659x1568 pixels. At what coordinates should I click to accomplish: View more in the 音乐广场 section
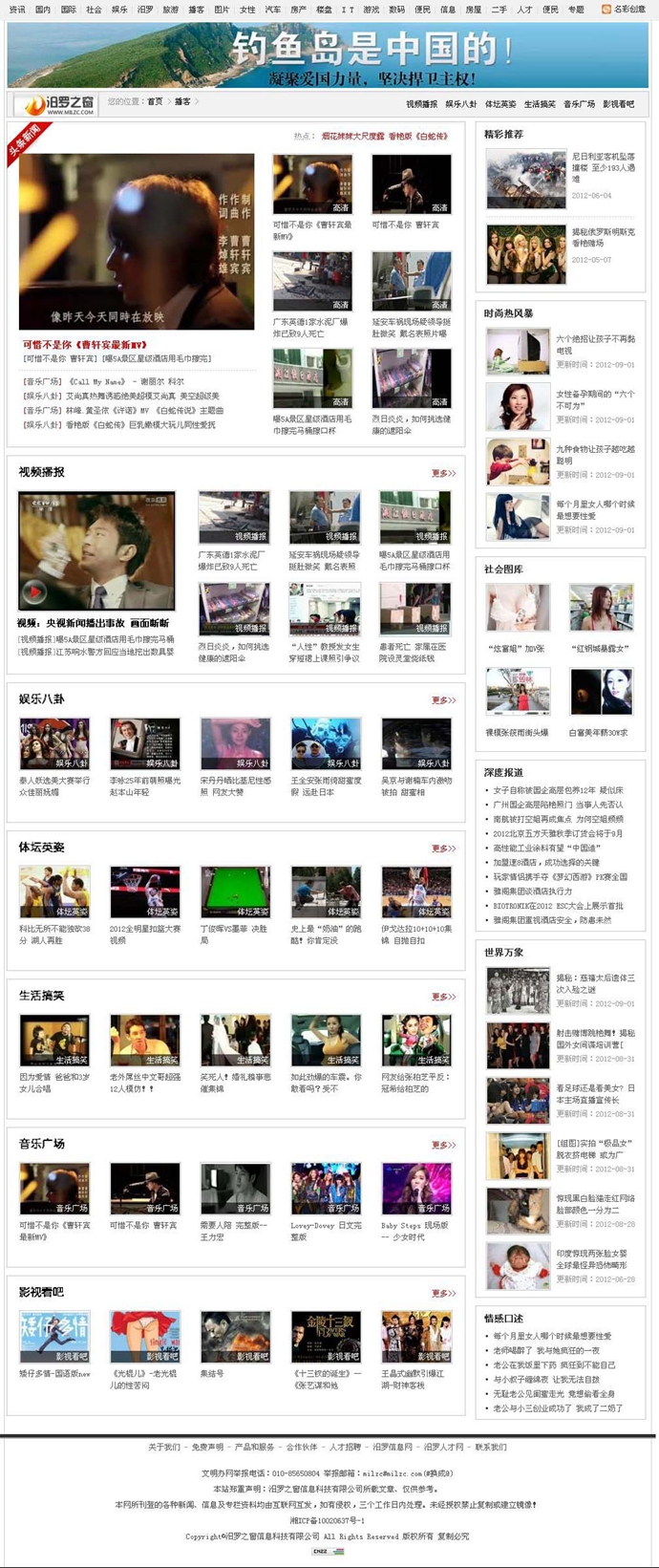(443, 1145)
